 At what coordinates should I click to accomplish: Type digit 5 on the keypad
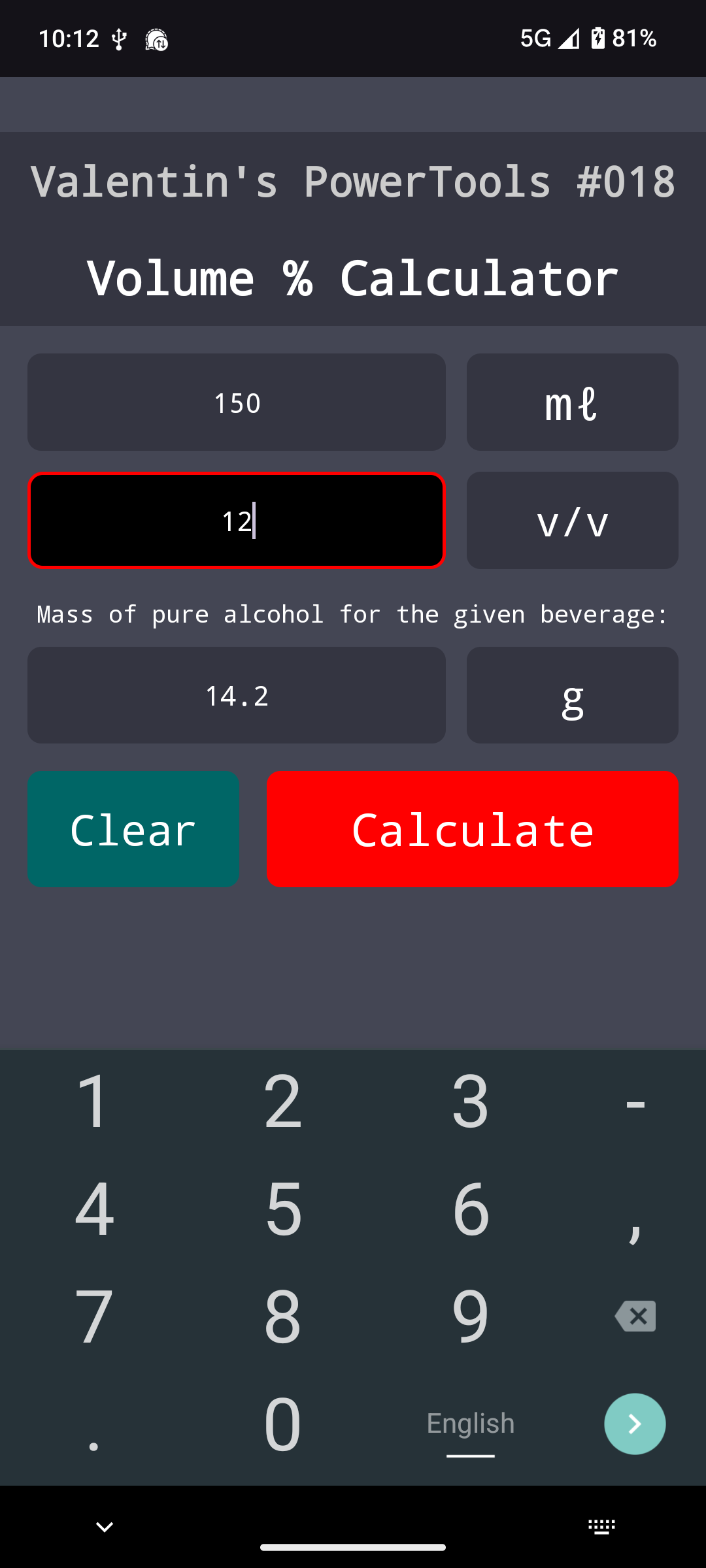click(x=283, y=1209)
